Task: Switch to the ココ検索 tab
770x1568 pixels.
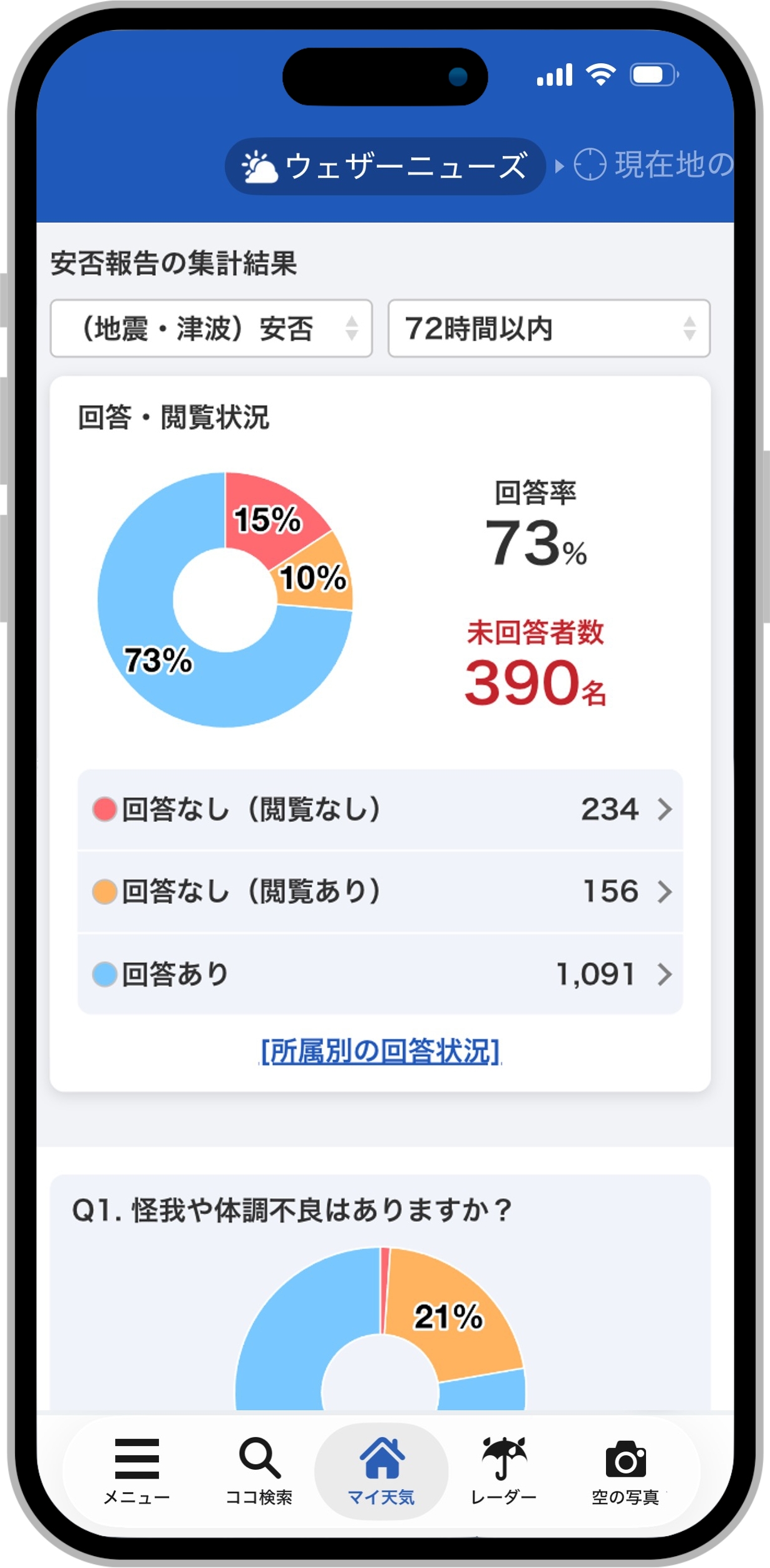Action: [x=259, y=1470]
